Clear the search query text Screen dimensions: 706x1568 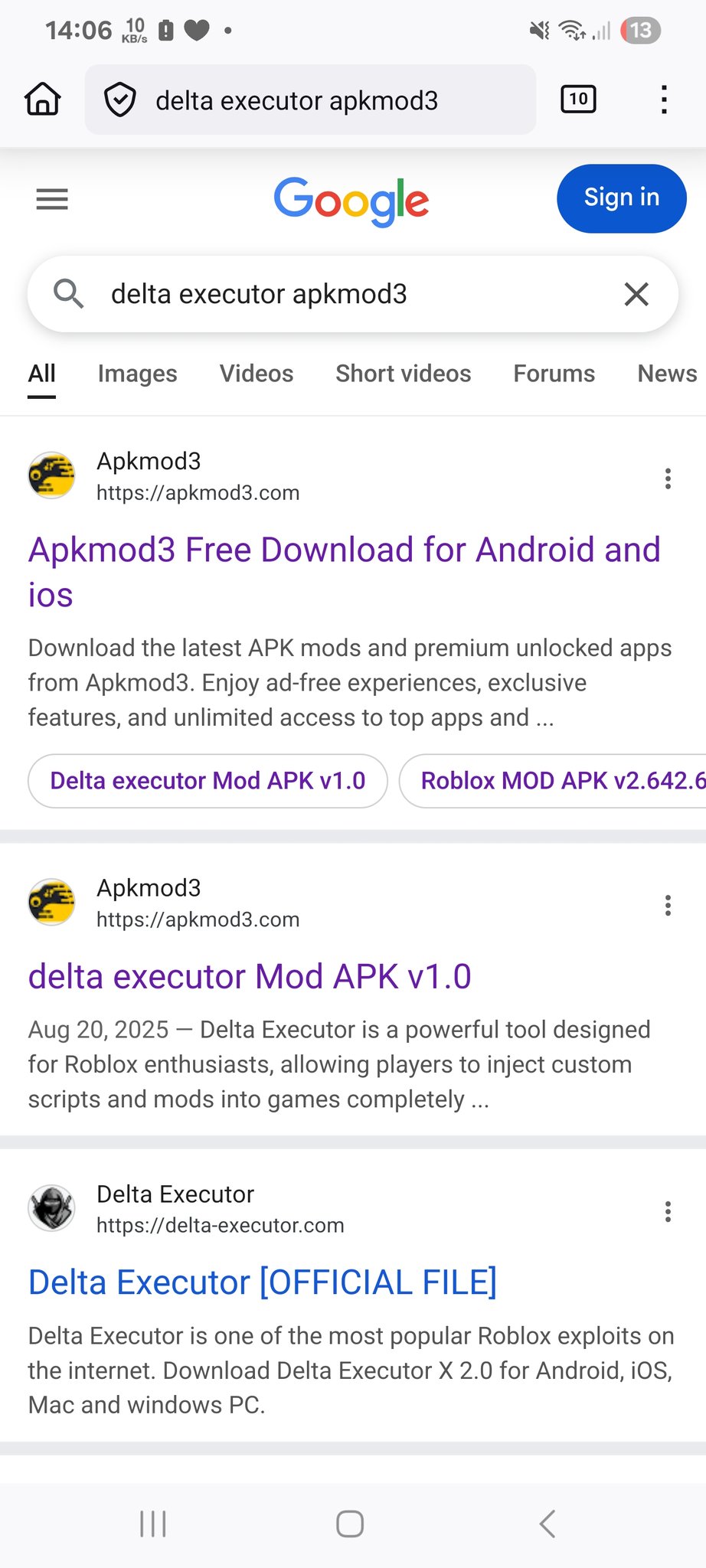pyautogui.click(x=636, y=294)
